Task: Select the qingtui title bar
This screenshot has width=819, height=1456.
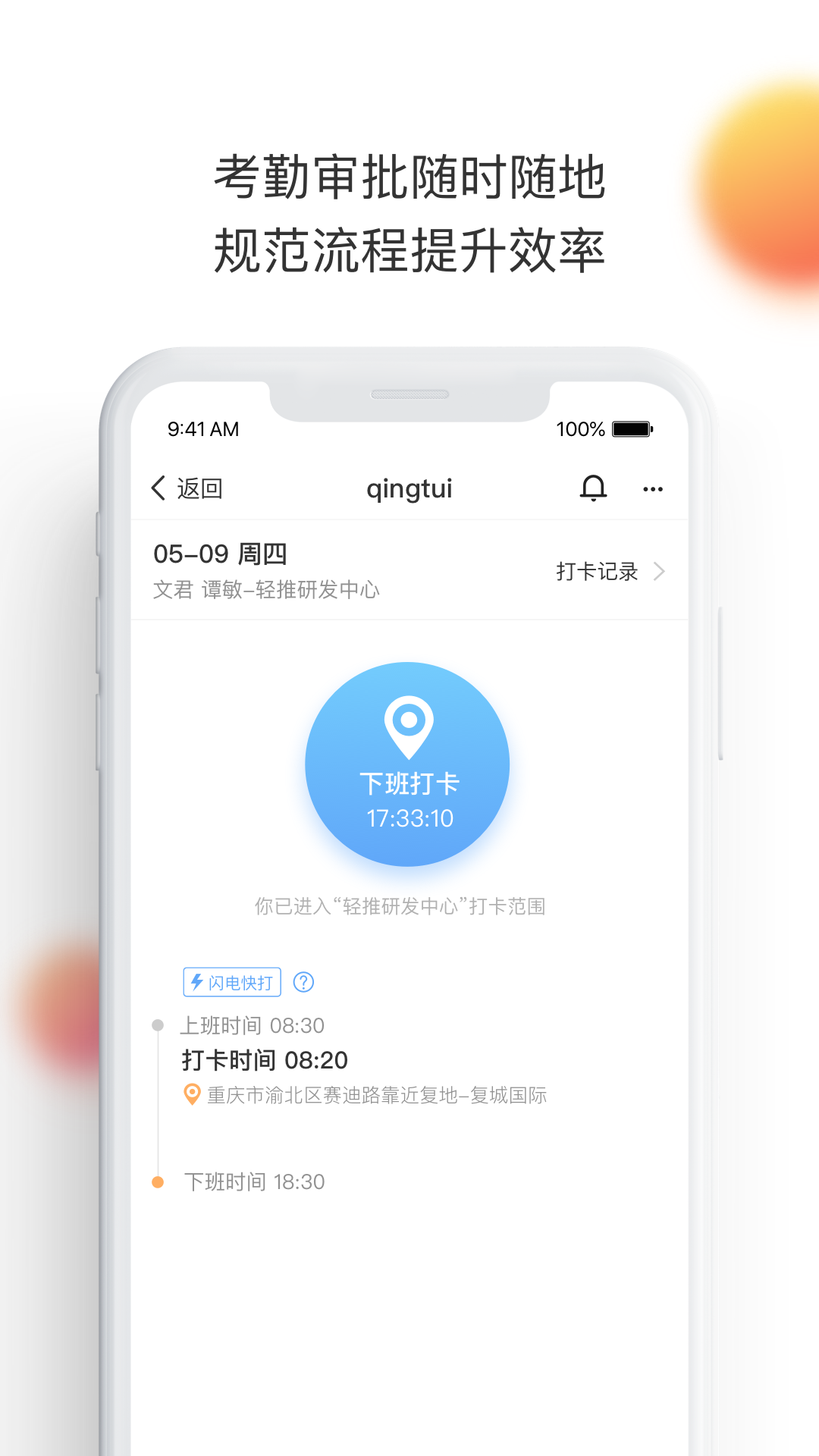Action: coord(409,489)
